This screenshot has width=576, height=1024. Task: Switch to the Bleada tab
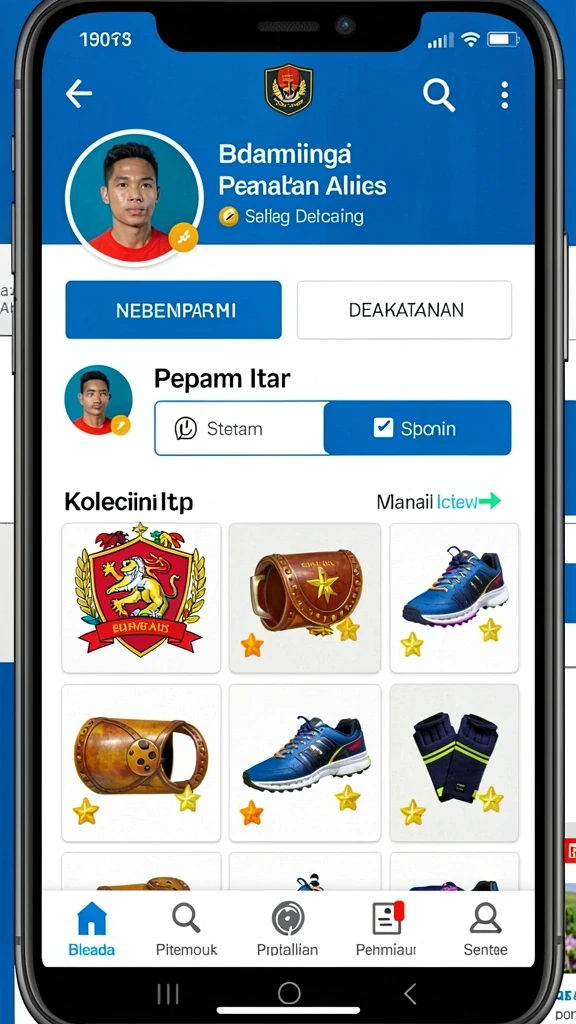[x=91, y=929]
